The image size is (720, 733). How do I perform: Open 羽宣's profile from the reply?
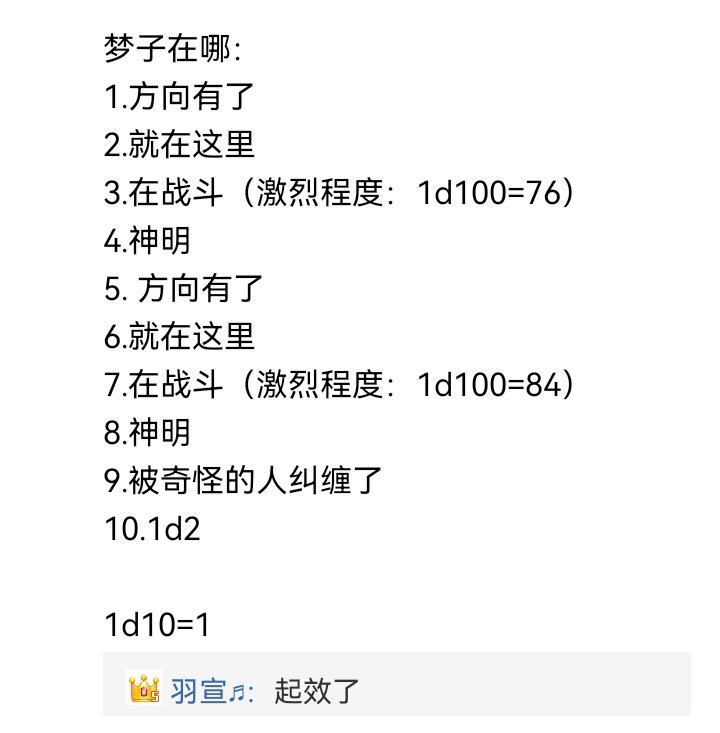pos(198,690)
